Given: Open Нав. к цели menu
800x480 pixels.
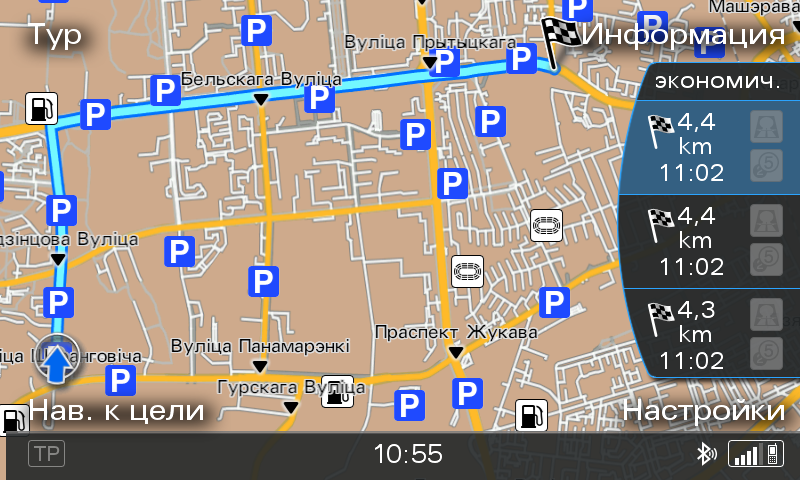Looking at the screenshot, I should click(117, 410).
